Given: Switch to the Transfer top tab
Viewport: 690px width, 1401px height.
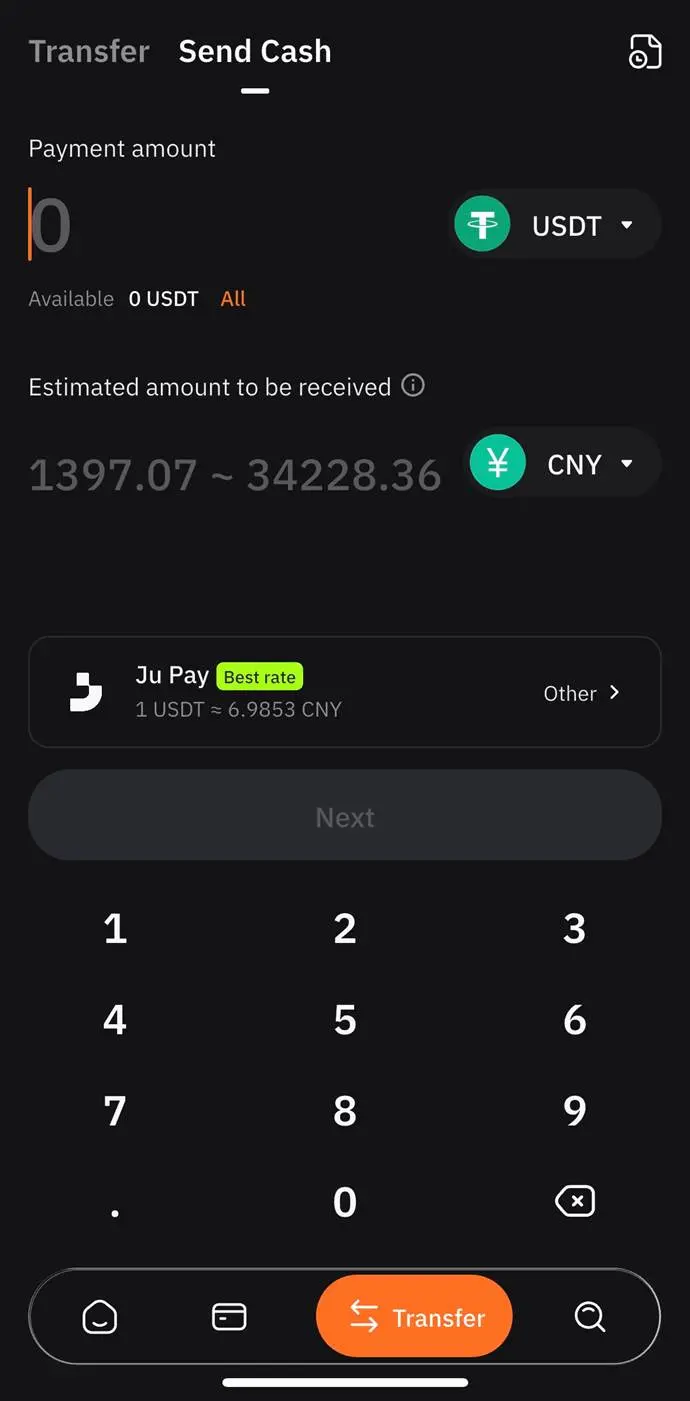Looking at the screenshot, I should (x=89, y=51).
